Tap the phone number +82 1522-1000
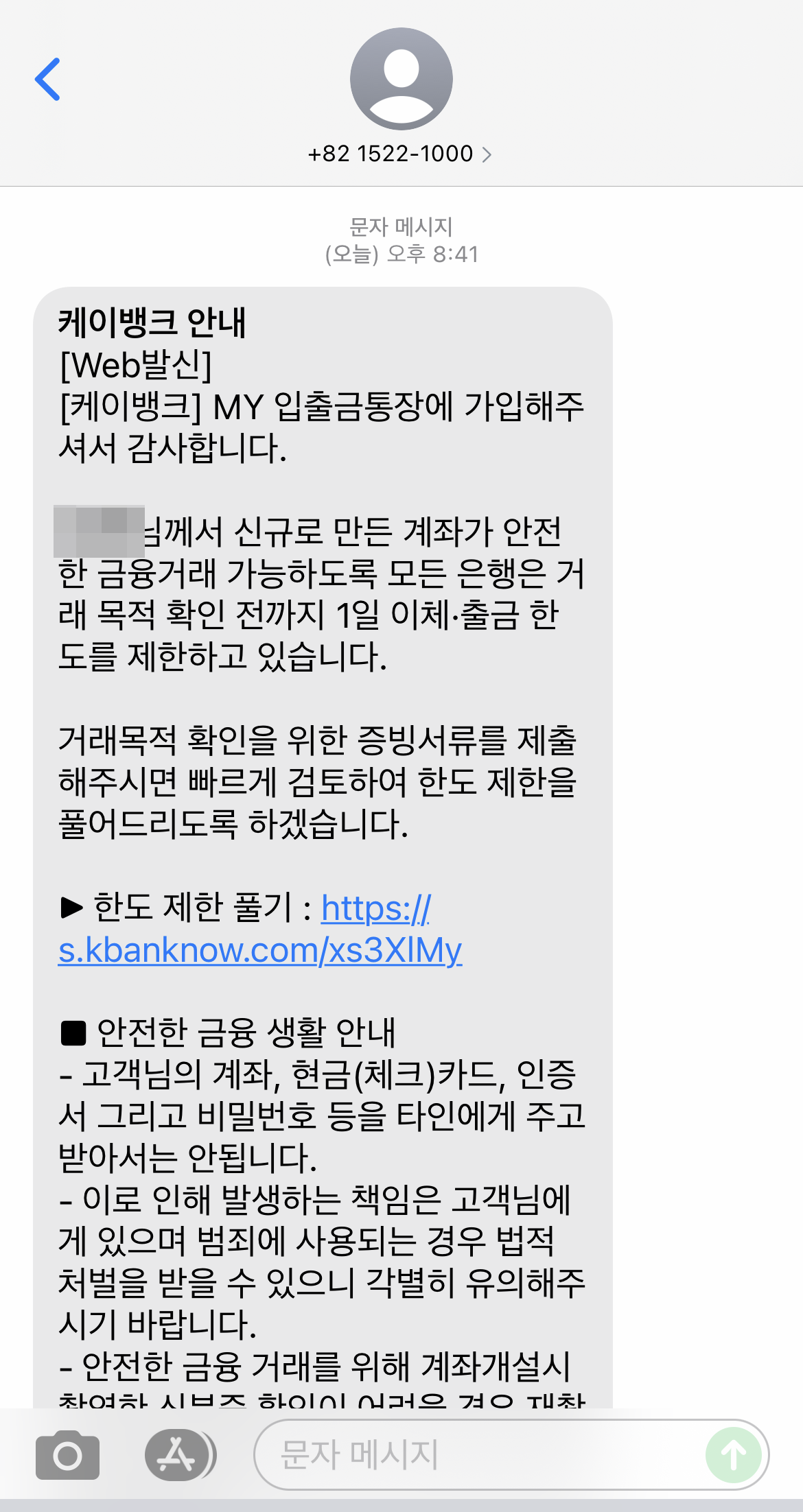 tap(390, 154)
